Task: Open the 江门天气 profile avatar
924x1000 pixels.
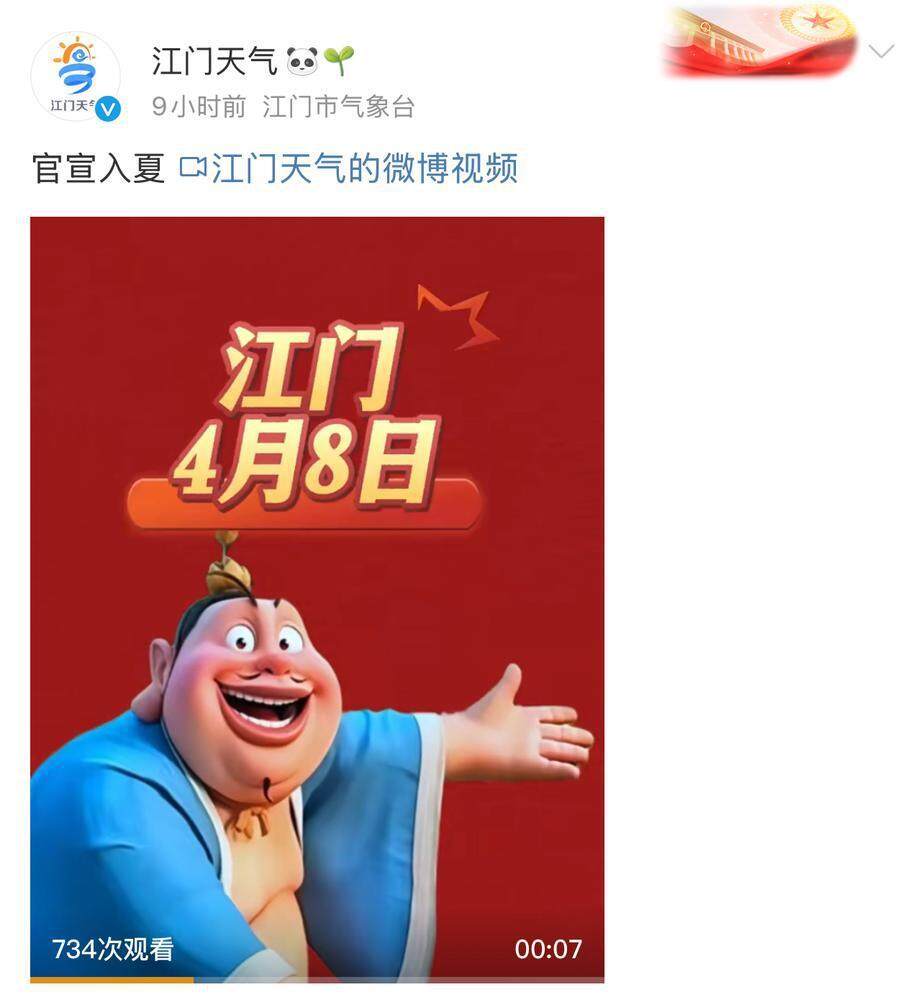Action: [x=76, y=78]
